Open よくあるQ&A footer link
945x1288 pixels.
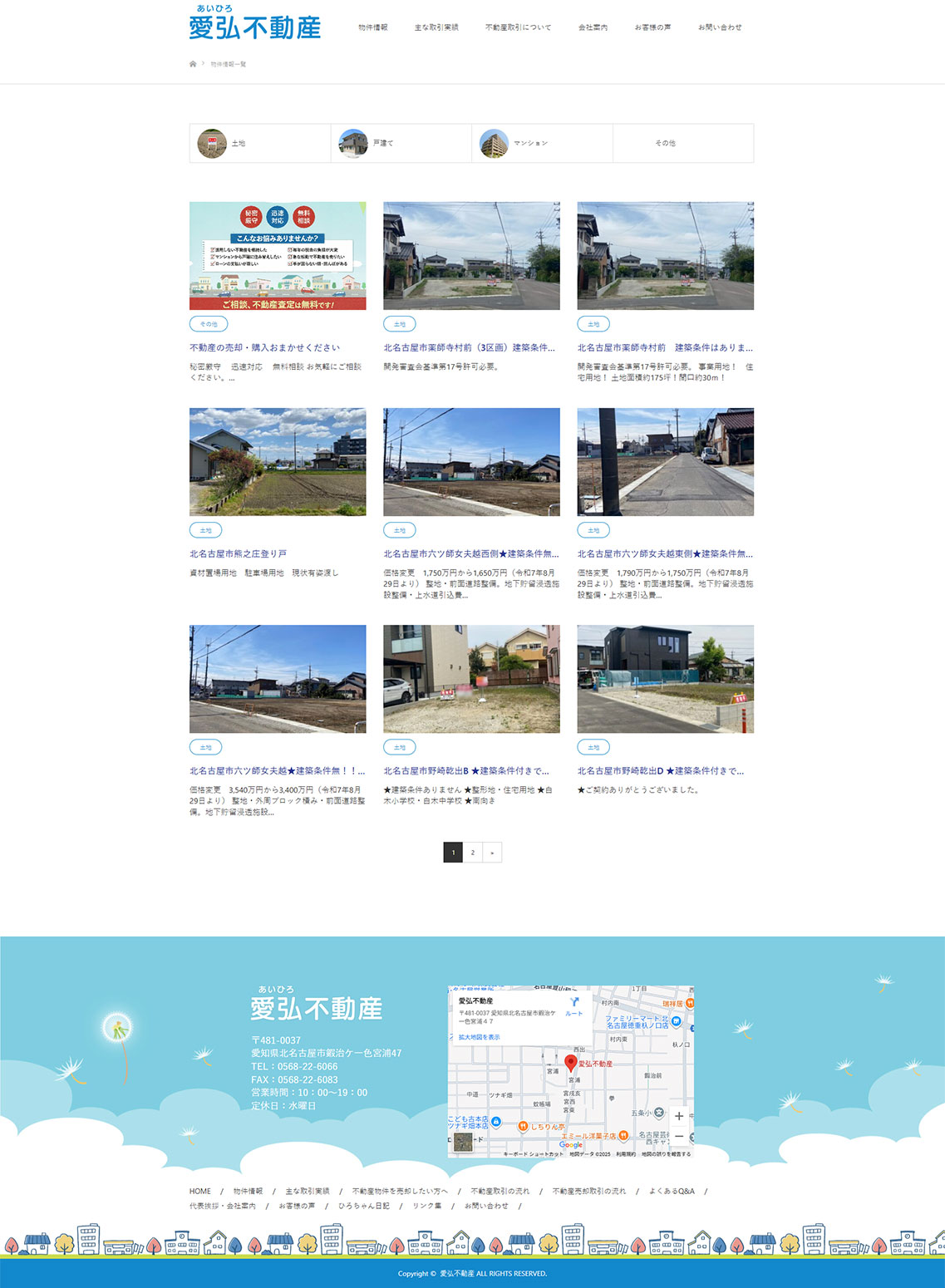(672, 1191)
